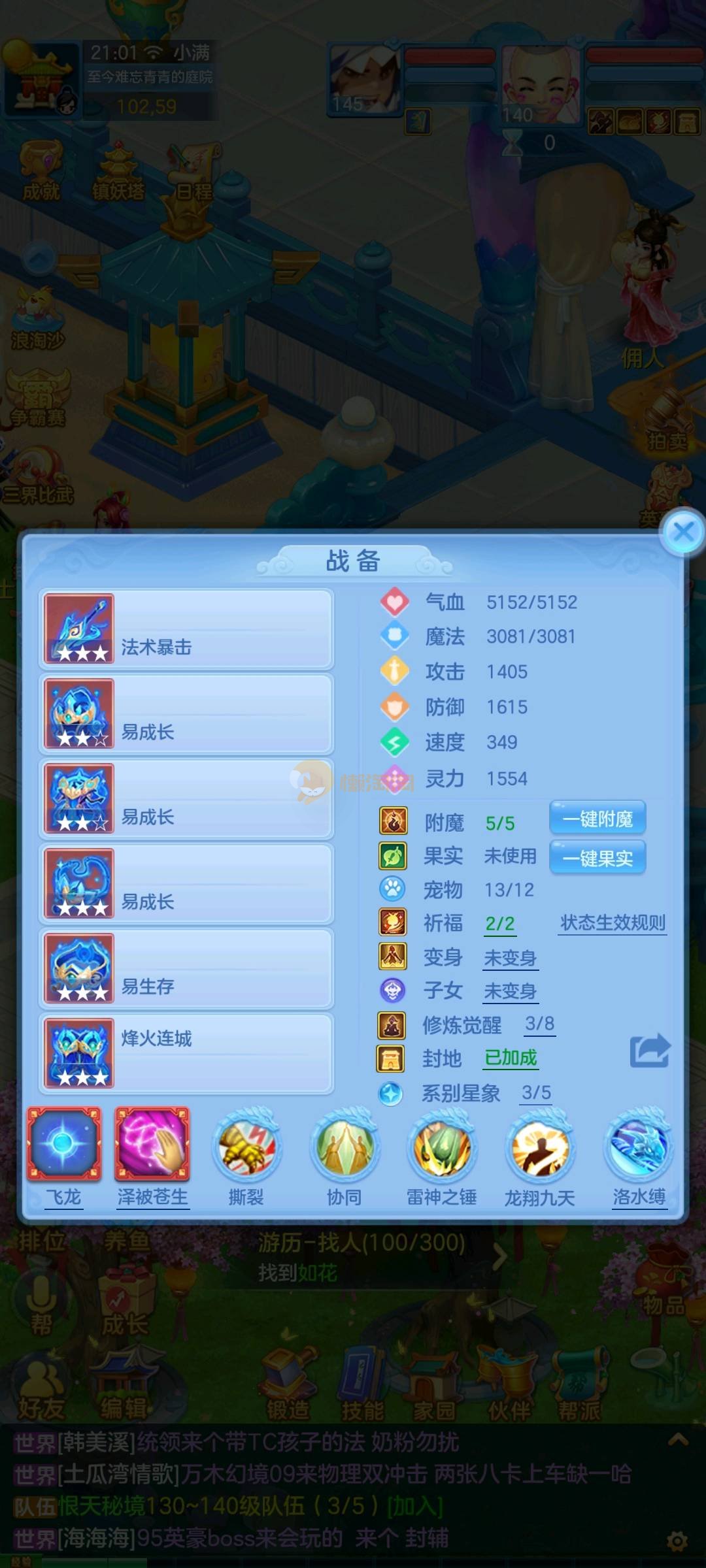Viewport: 706px width, 1568px height.
Task: Open the 状态生效规则 link
Action: click(x=613, y=923)
